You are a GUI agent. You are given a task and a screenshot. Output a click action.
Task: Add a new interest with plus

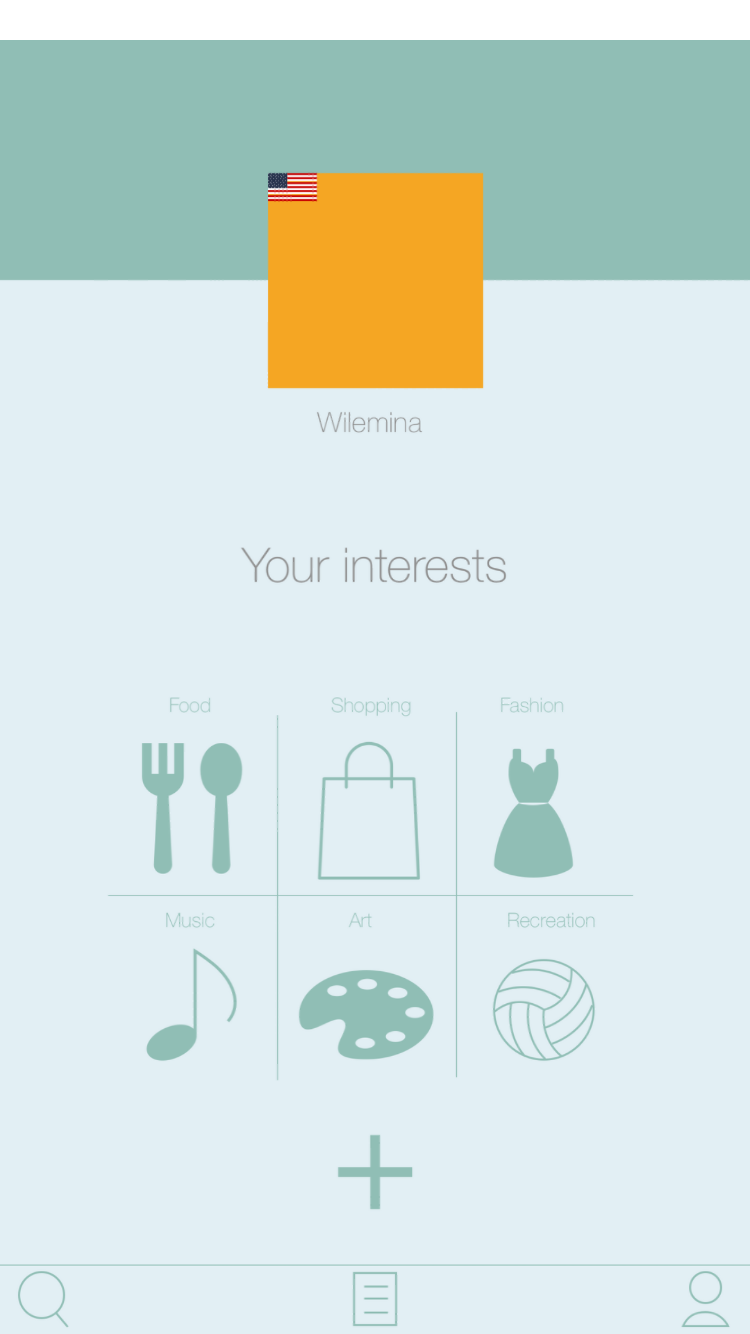click(x=375, y=1171)
